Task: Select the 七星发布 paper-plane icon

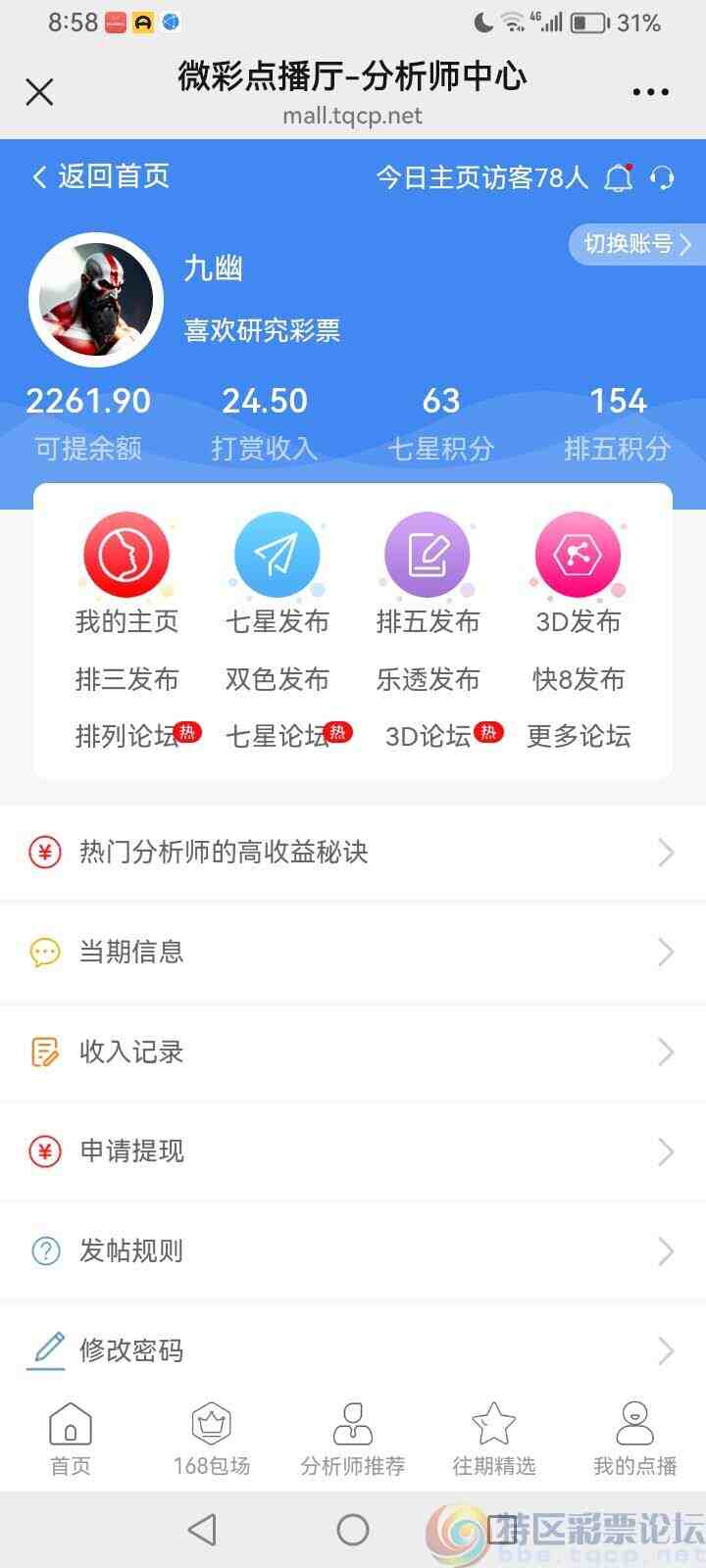Action: [277, 554]
